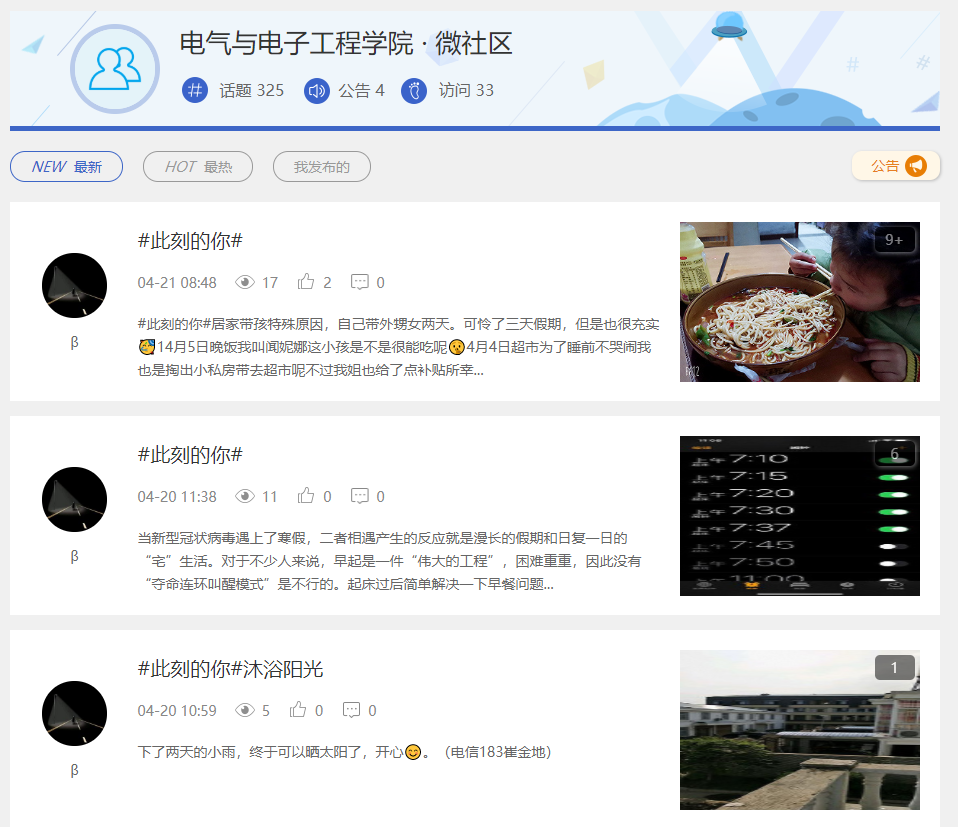This screenshot has width=958, height=827.
Task: Switch to the NEW 最新 tab
Action: click(x=66, y=167)
